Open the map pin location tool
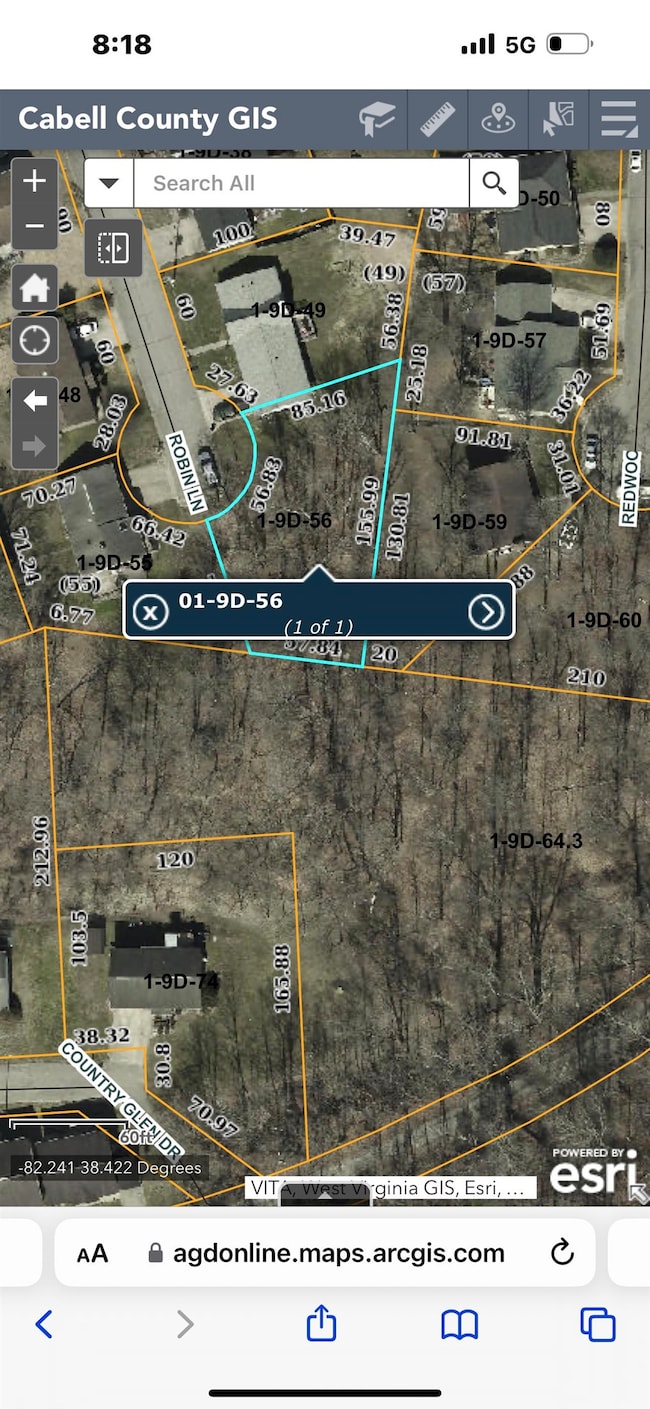The image size is (650, 1409). point(496,120)
